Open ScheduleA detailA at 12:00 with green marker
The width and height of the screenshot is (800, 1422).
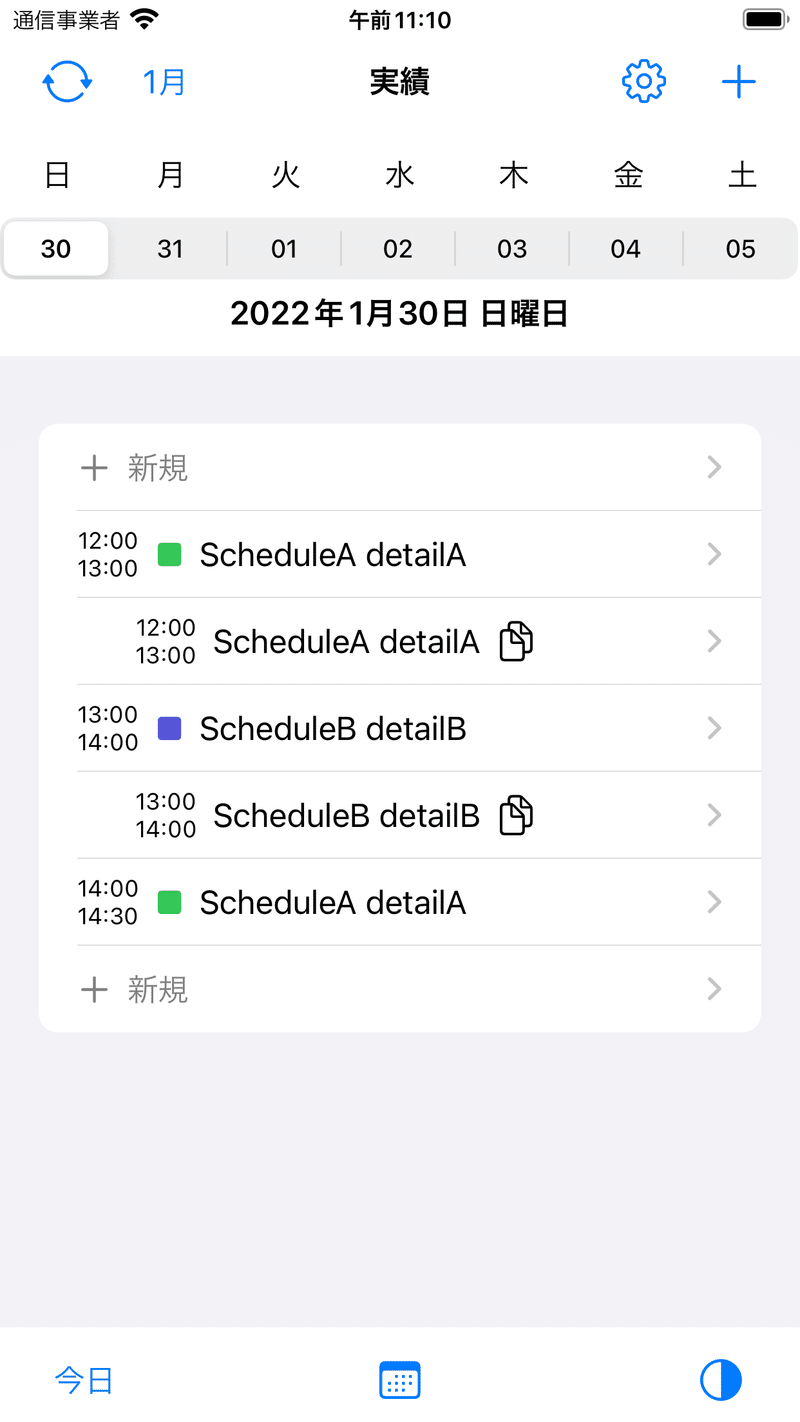(x=400, y=555)
